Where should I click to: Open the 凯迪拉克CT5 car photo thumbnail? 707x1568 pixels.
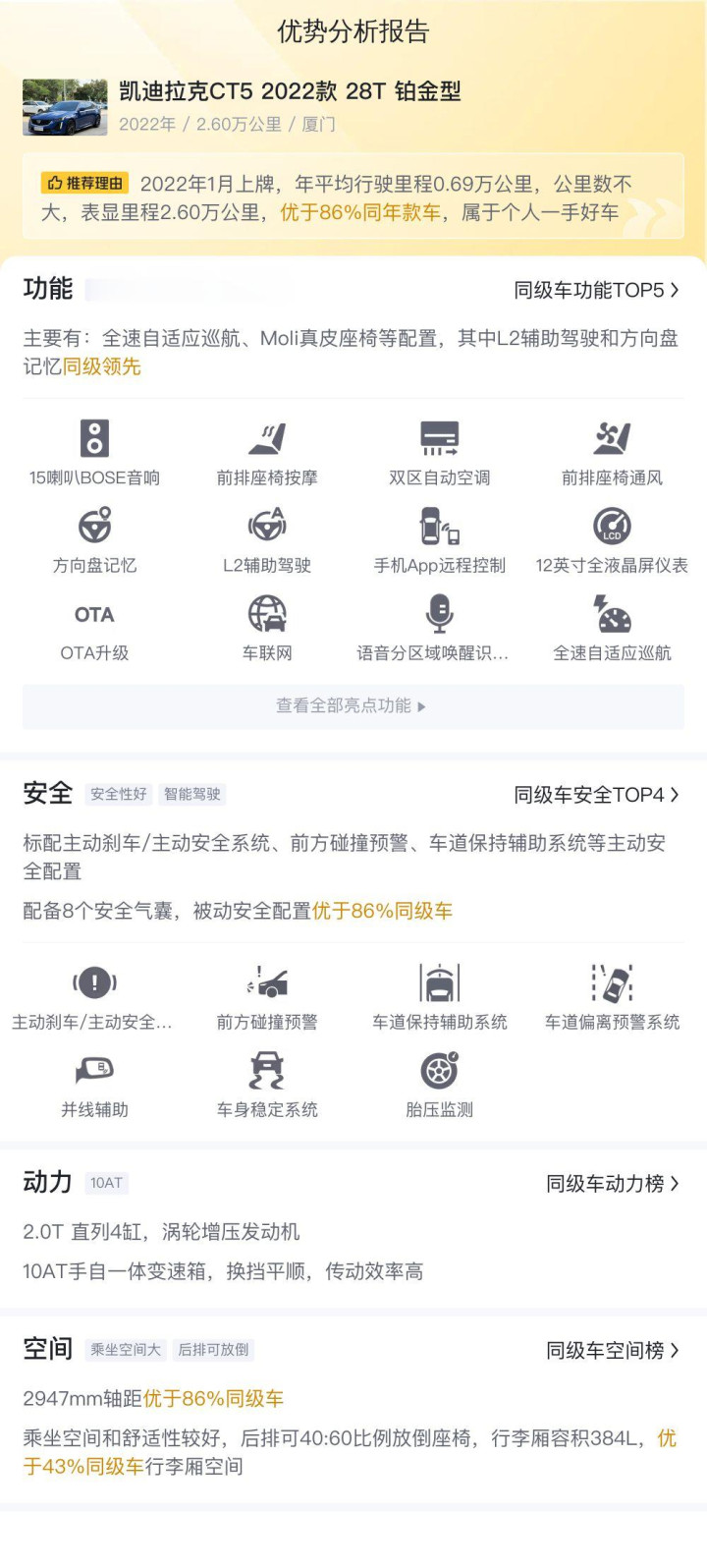coord(65,107)
